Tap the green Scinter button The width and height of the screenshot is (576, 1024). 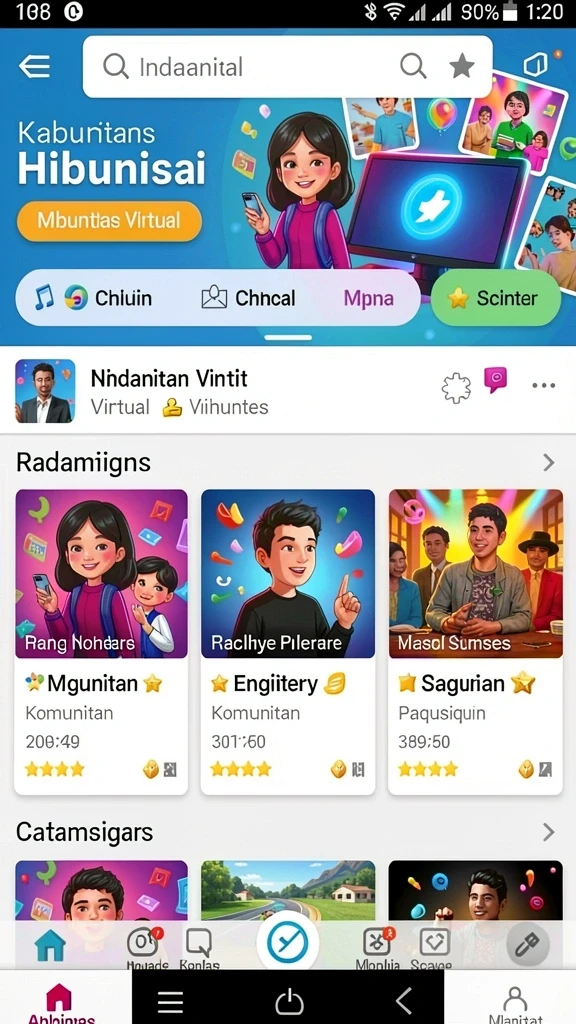click(496, 298)
